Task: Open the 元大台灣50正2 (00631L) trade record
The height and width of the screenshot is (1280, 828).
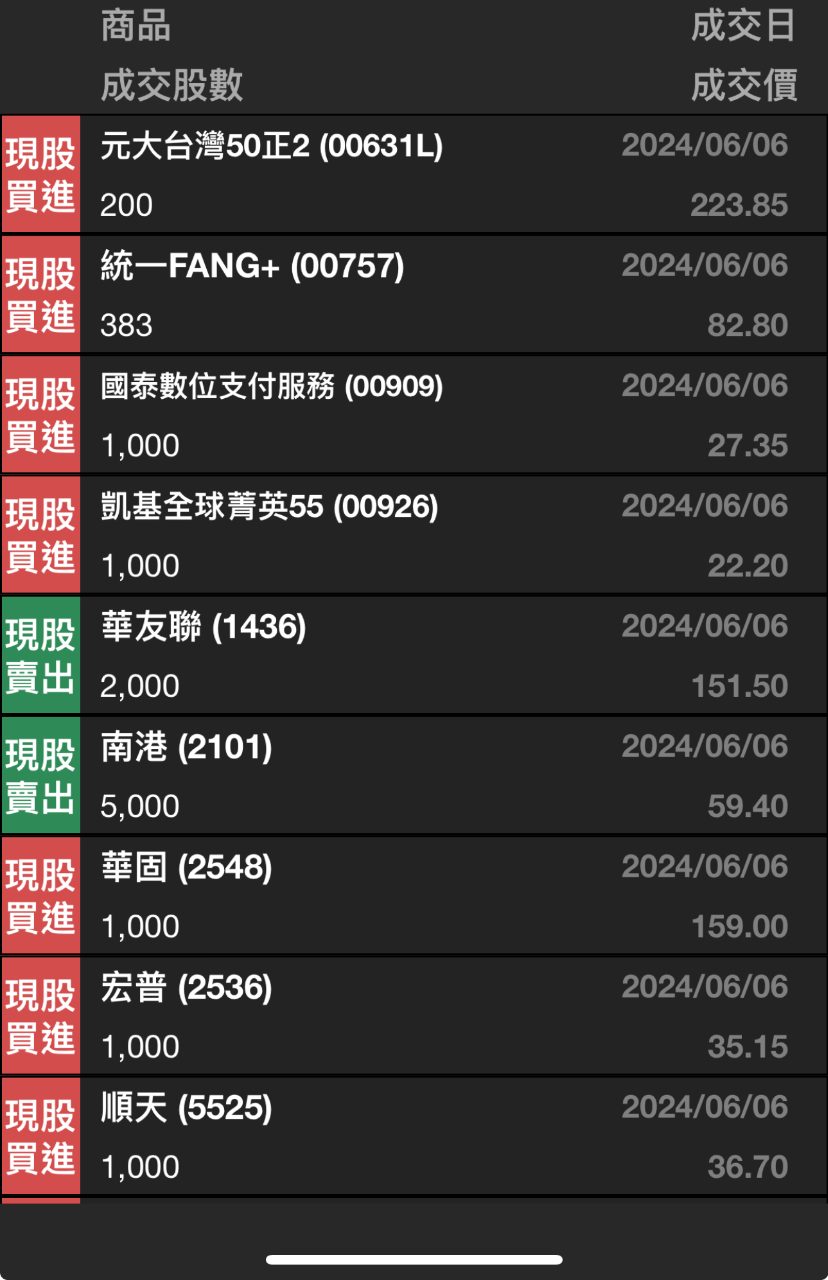Action: 414,175
